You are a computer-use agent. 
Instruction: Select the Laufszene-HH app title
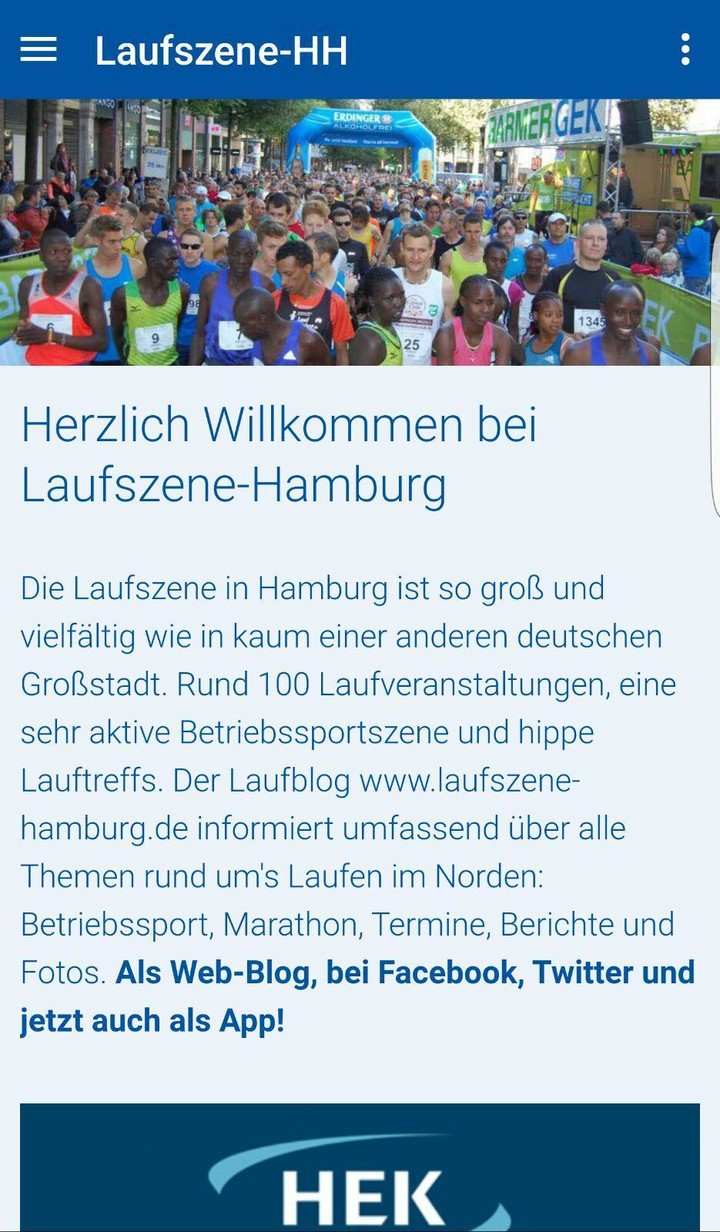(222, 50)
